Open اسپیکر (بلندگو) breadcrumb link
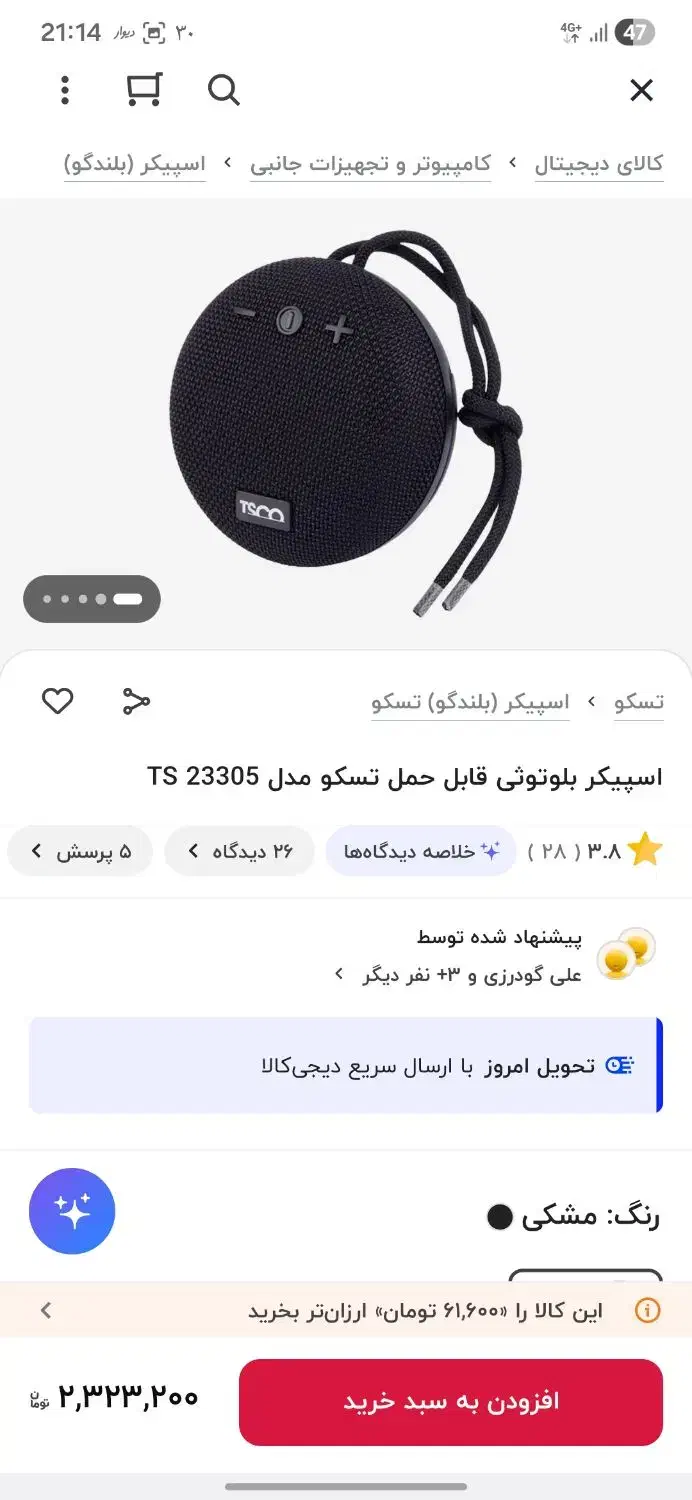Screen dimensions: 692x1500 click(x=134, y=164)
